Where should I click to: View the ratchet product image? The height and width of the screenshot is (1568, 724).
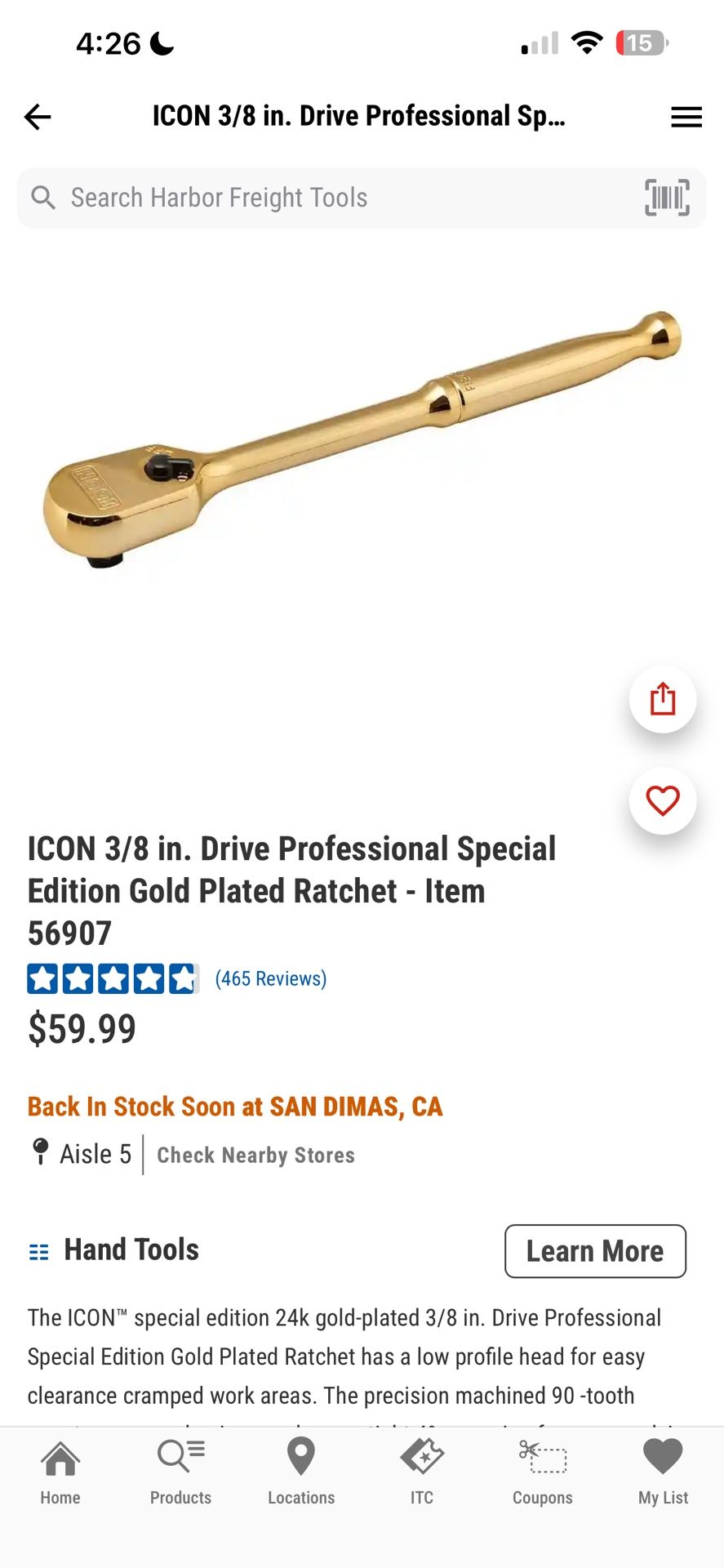click(362, 441)
